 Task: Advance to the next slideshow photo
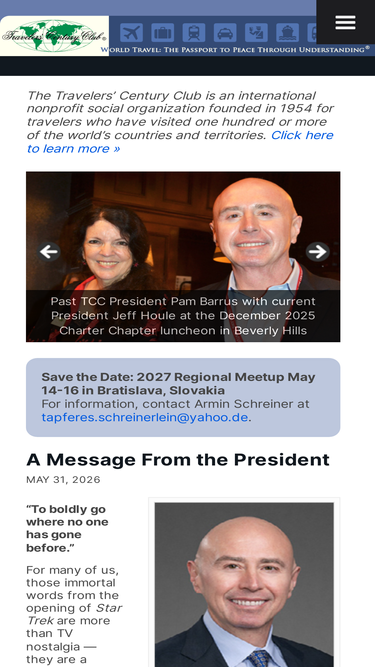coord(318,252)
